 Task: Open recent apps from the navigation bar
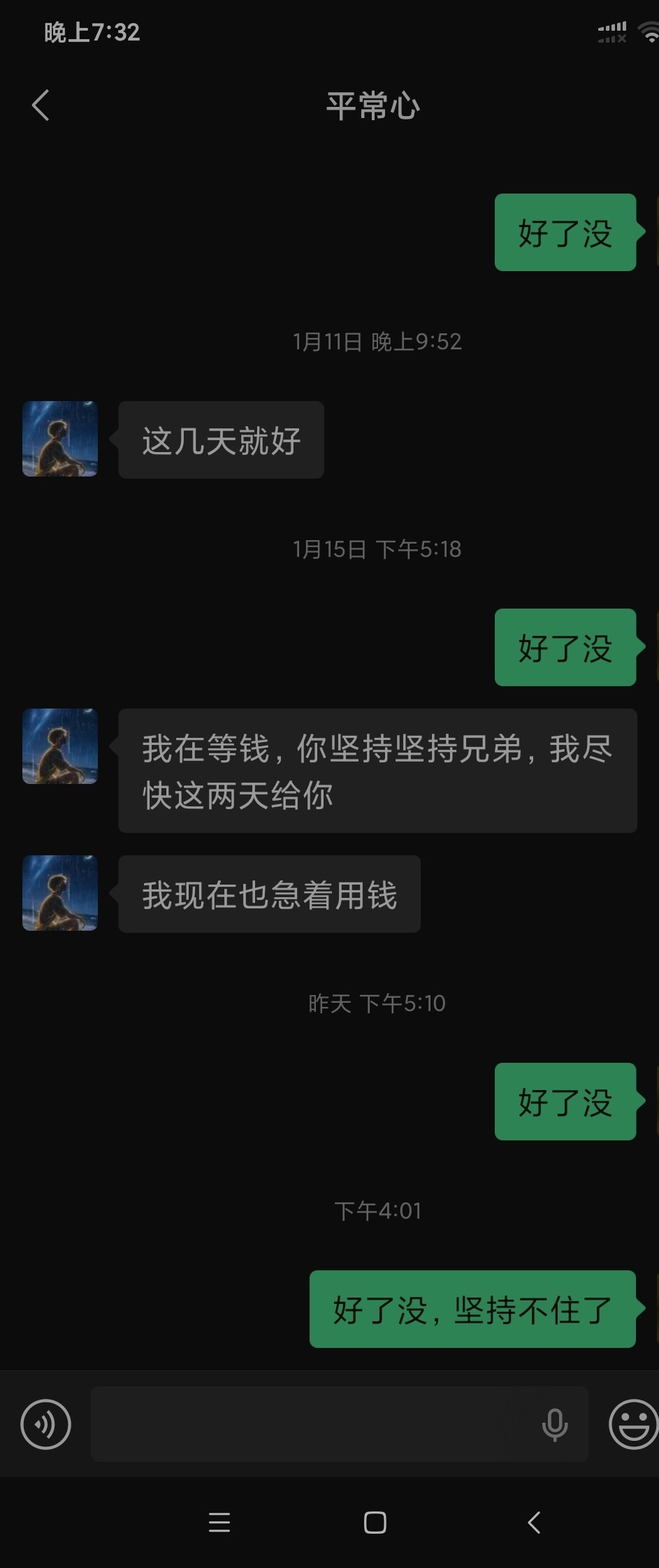[219, 1522]
